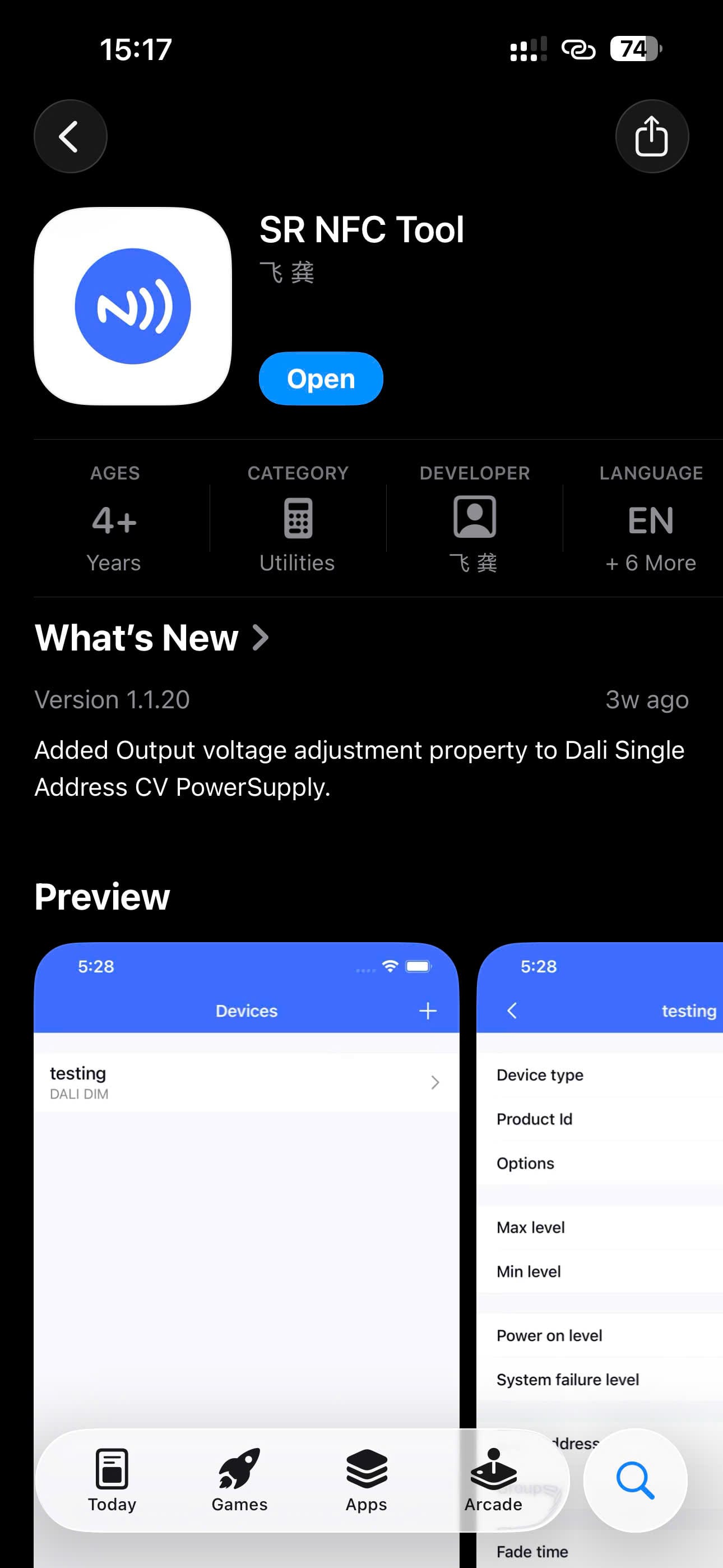Open the App Store search

coord(636,1481)
